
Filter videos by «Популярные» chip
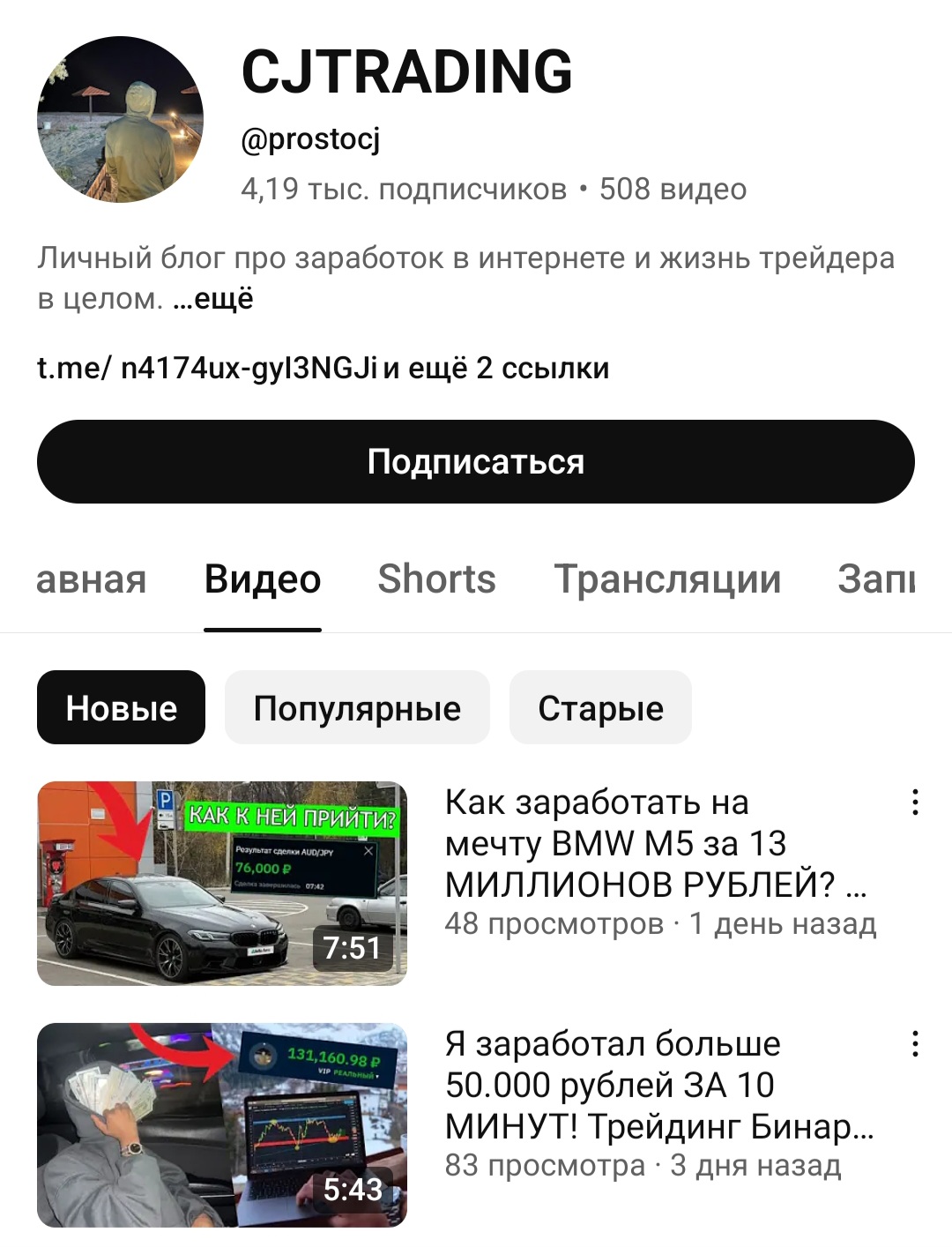(357, 708)
